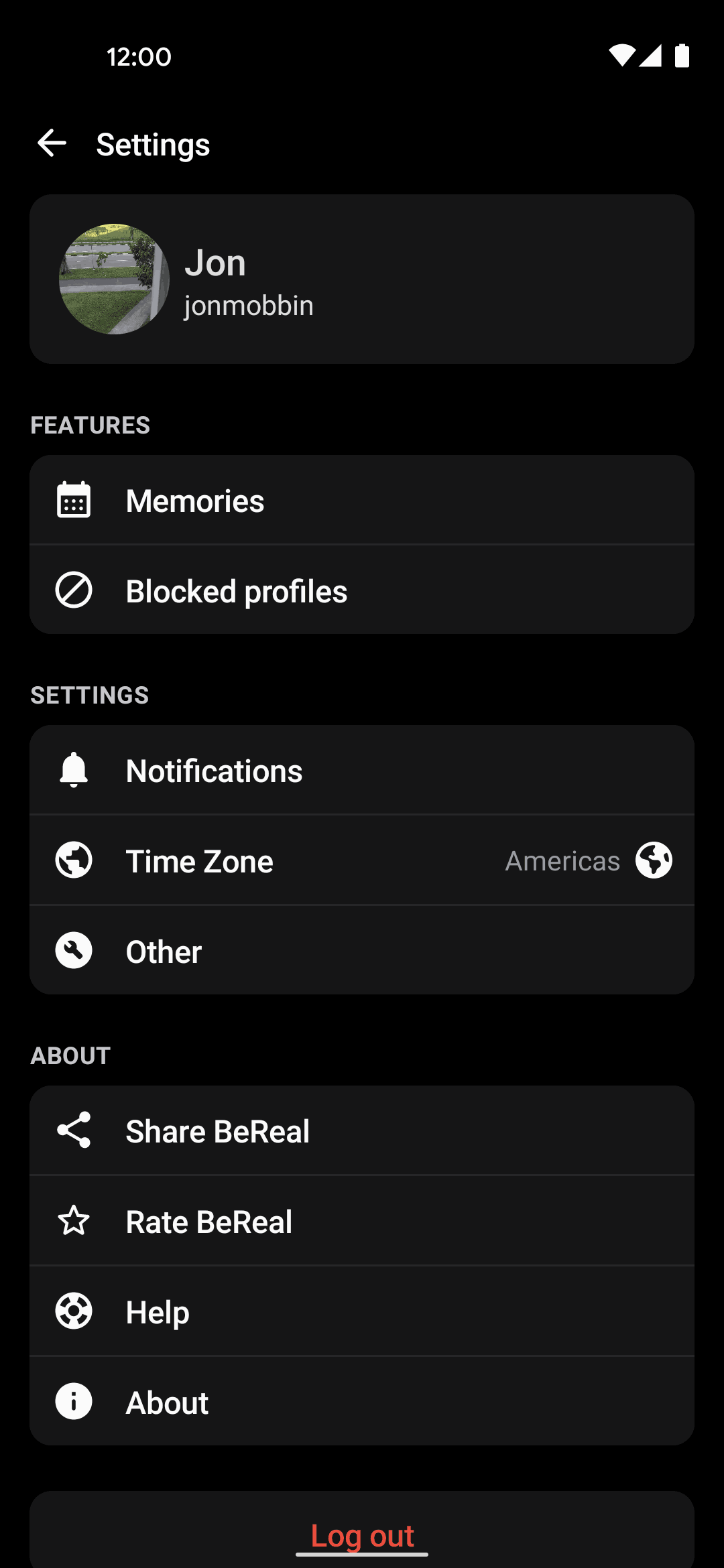The image size is (724, 1568).
Task: Open Jon's profile card
Action: click(362, 279)
